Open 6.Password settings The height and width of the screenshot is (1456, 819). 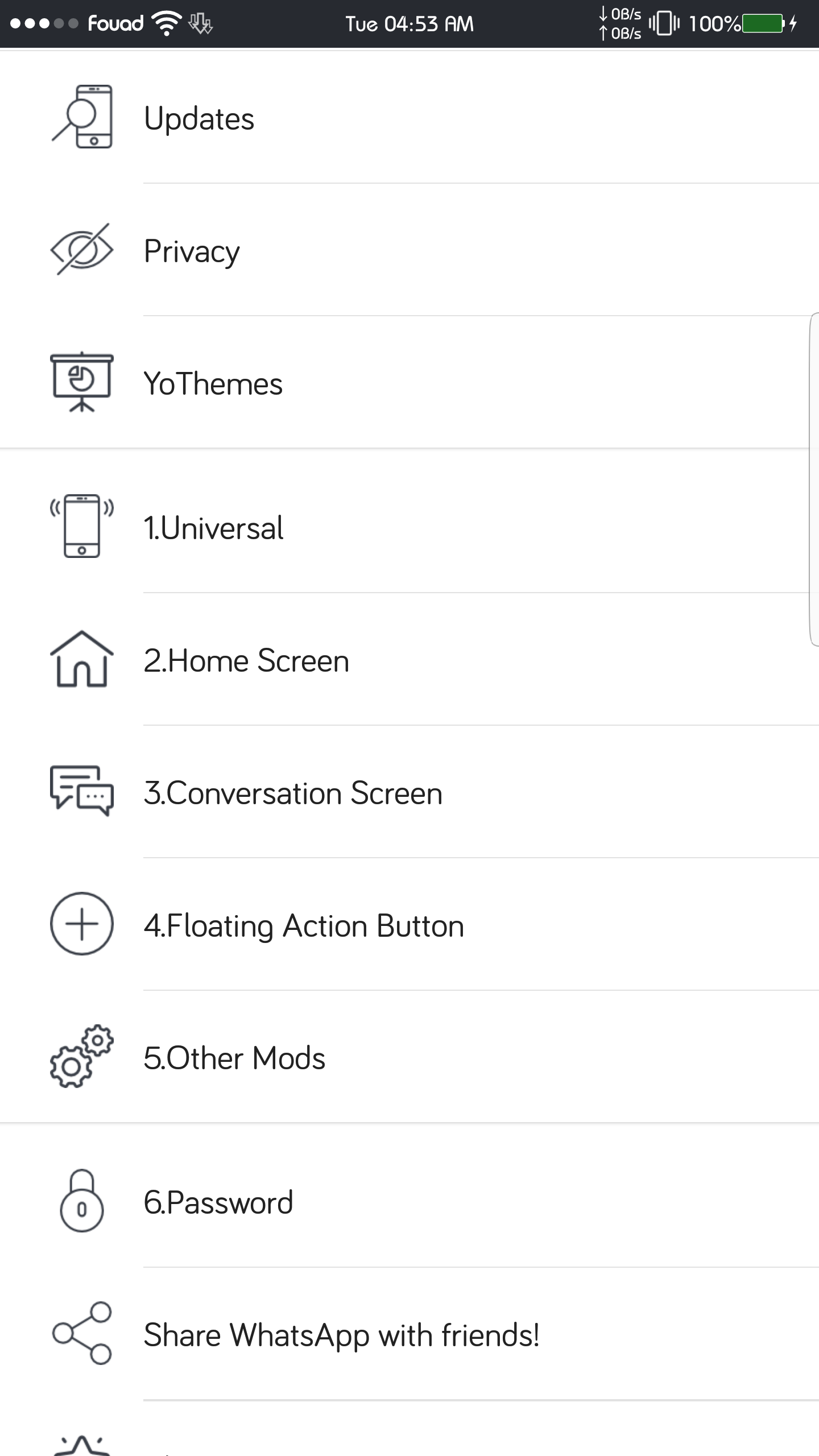pyautogui.click(x=409, y=1201)
